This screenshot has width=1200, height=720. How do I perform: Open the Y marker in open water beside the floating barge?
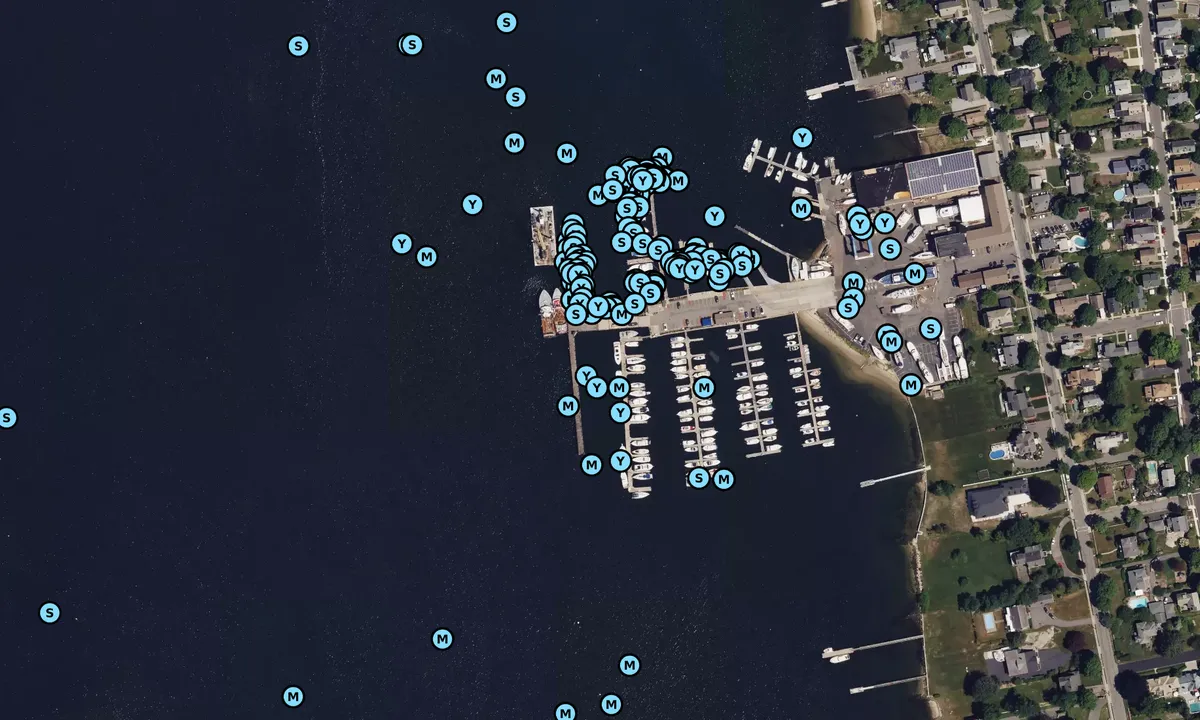click(472, 204)
